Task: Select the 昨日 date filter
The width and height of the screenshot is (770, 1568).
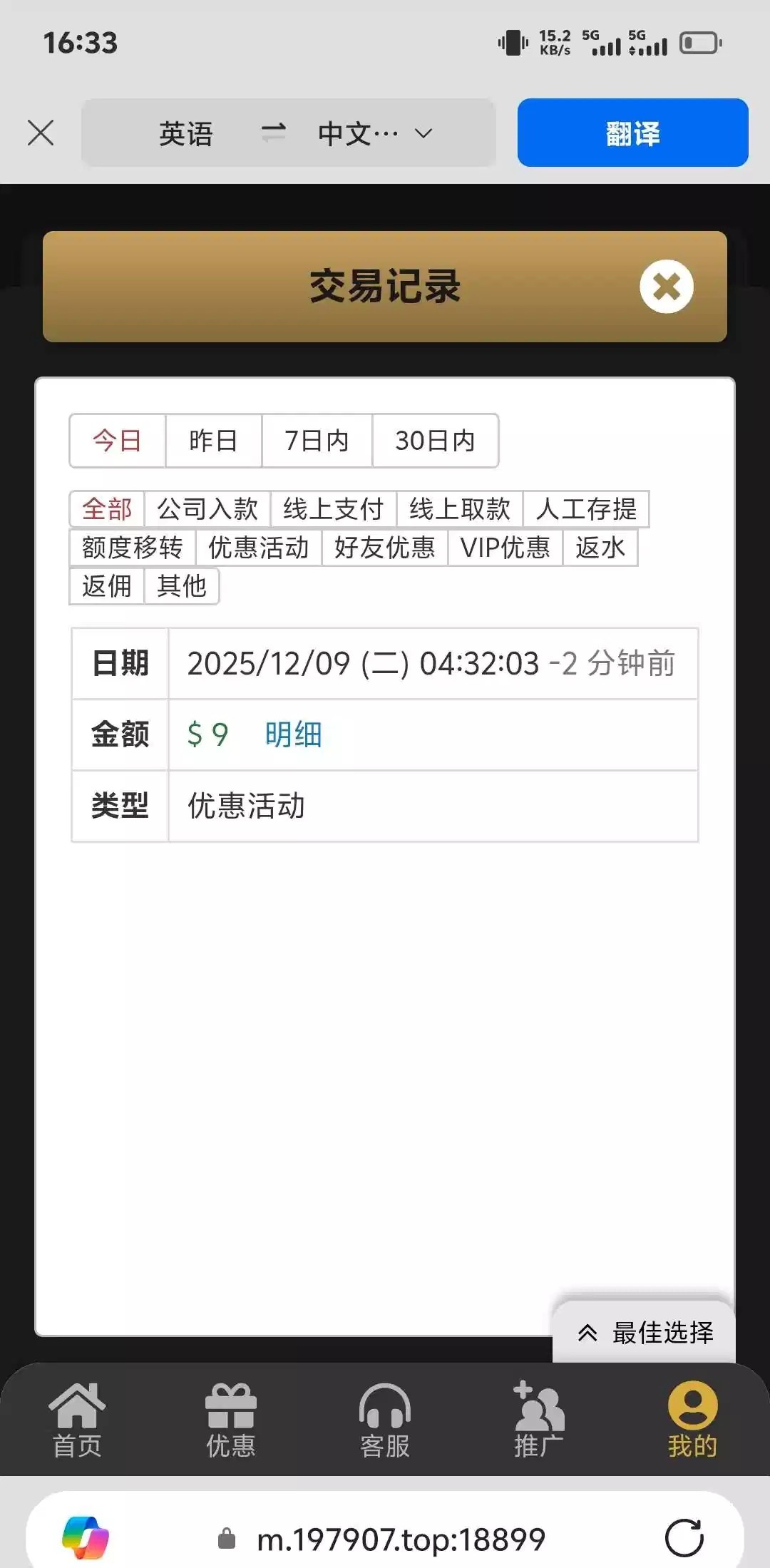Action: (x=213, y=441)
